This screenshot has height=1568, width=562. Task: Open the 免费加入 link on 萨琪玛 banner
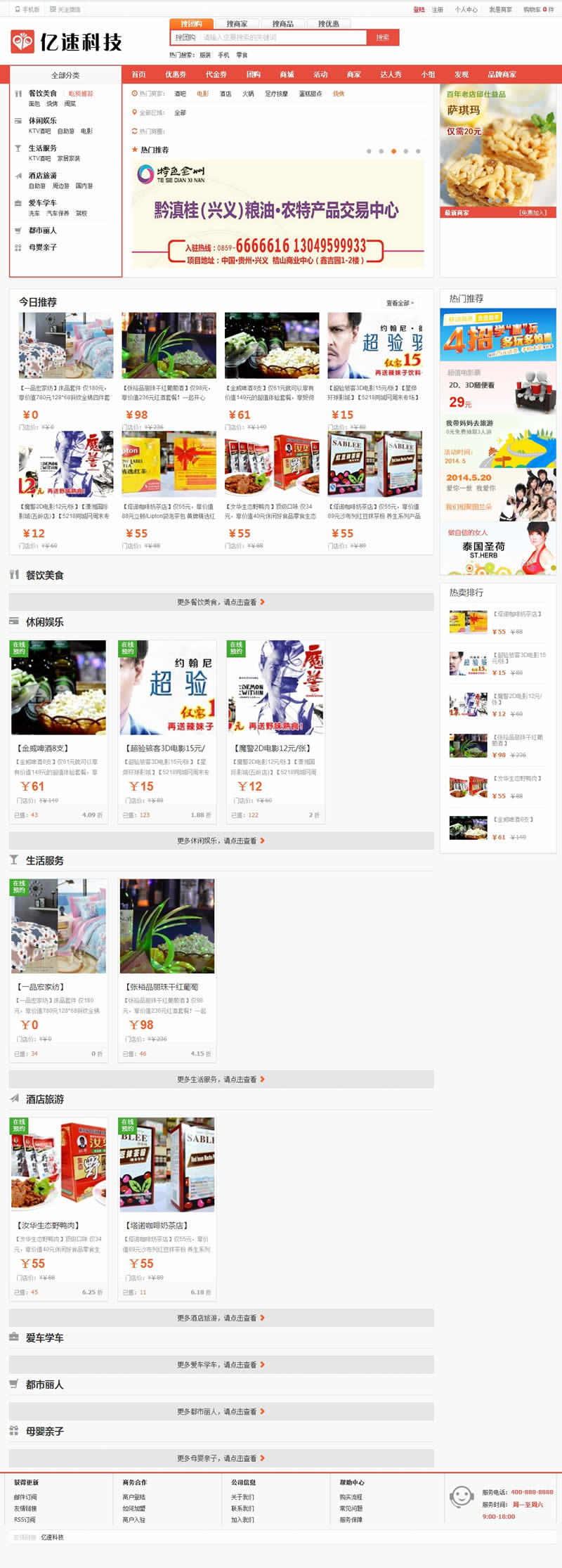[532, 212]
